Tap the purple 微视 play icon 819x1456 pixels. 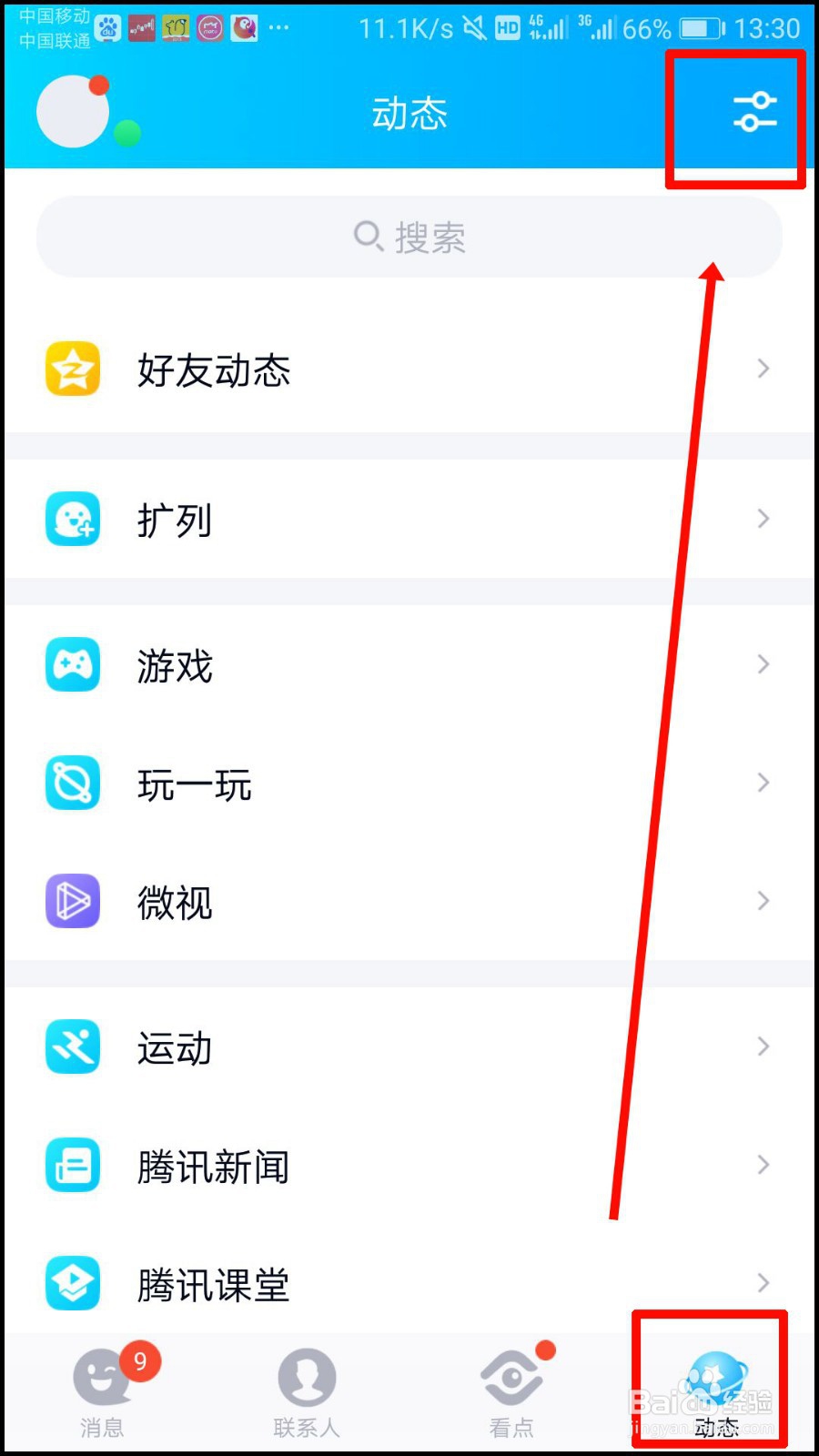(x=73, y=902)
